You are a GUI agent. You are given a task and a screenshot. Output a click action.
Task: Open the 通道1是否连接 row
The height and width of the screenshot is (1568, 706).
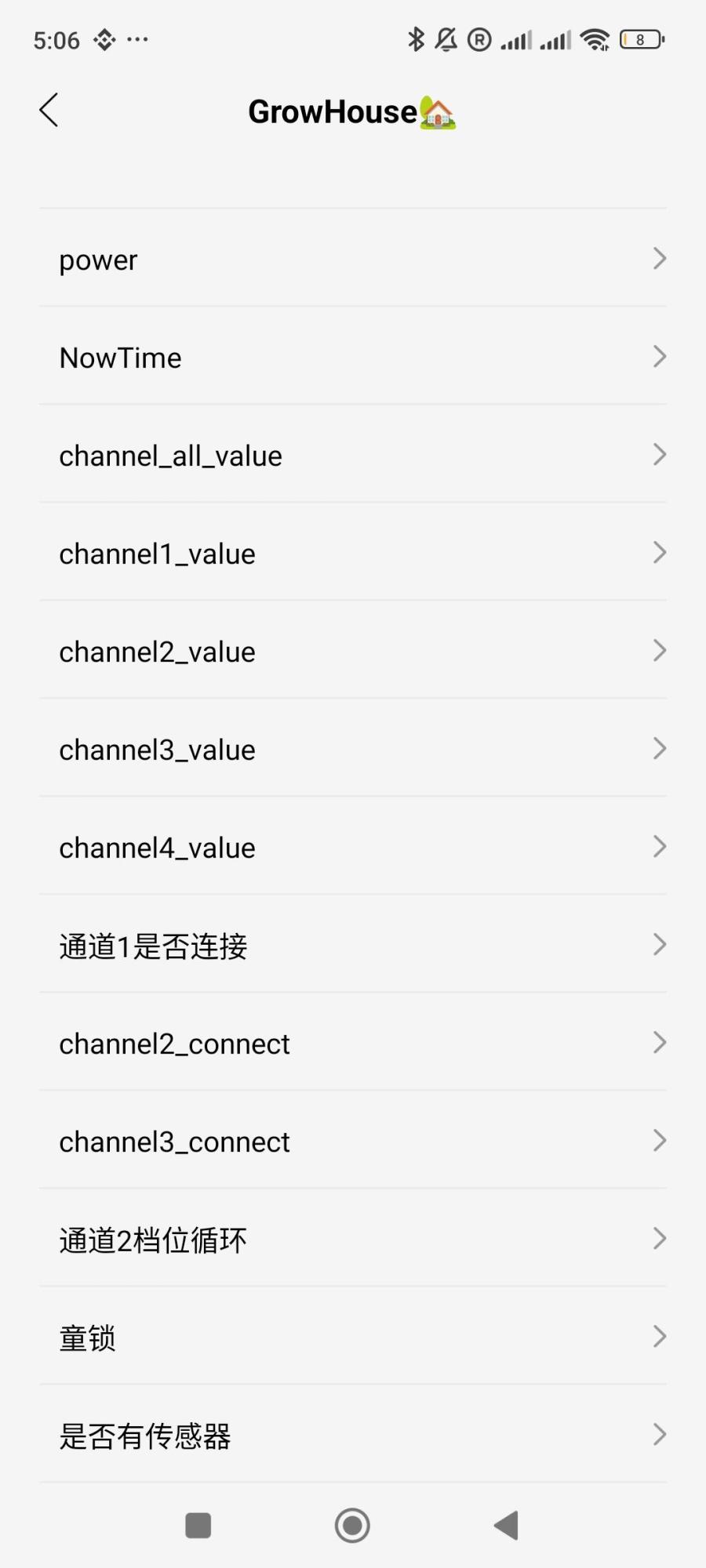click(x=353, y=946)
